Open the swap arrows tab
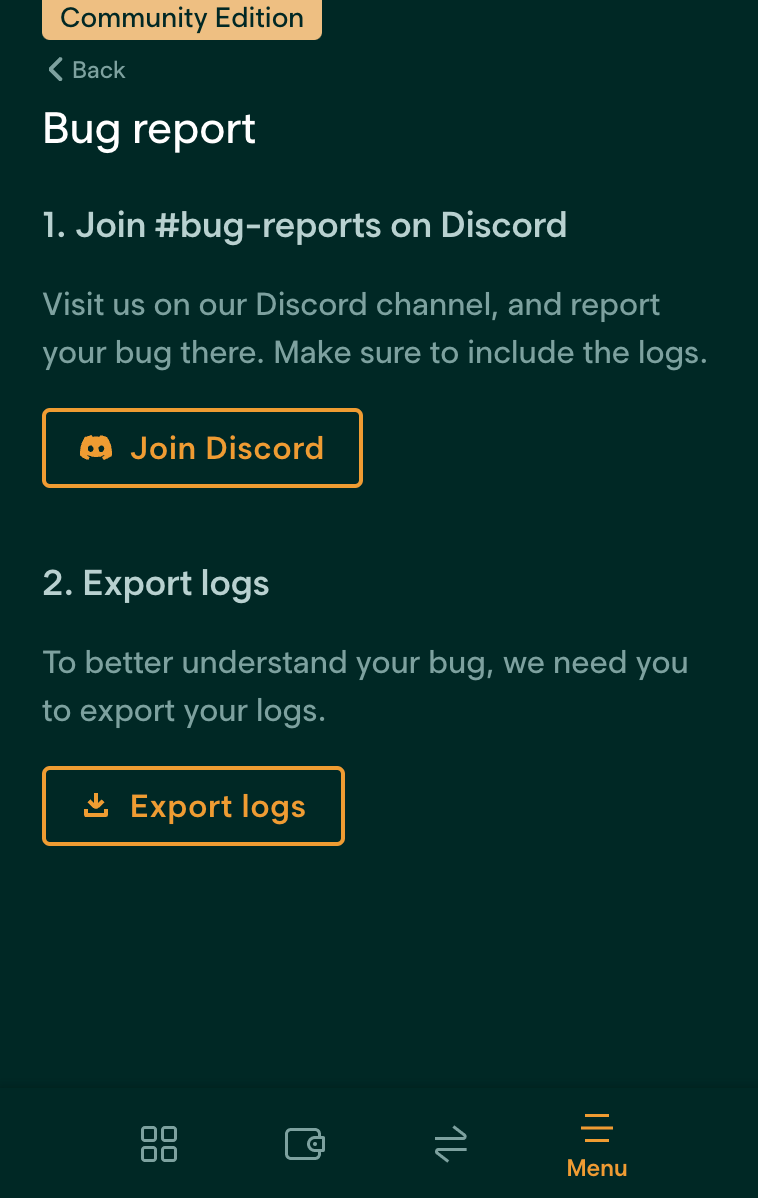The image size is (758, 1198). pos(451,1143)
